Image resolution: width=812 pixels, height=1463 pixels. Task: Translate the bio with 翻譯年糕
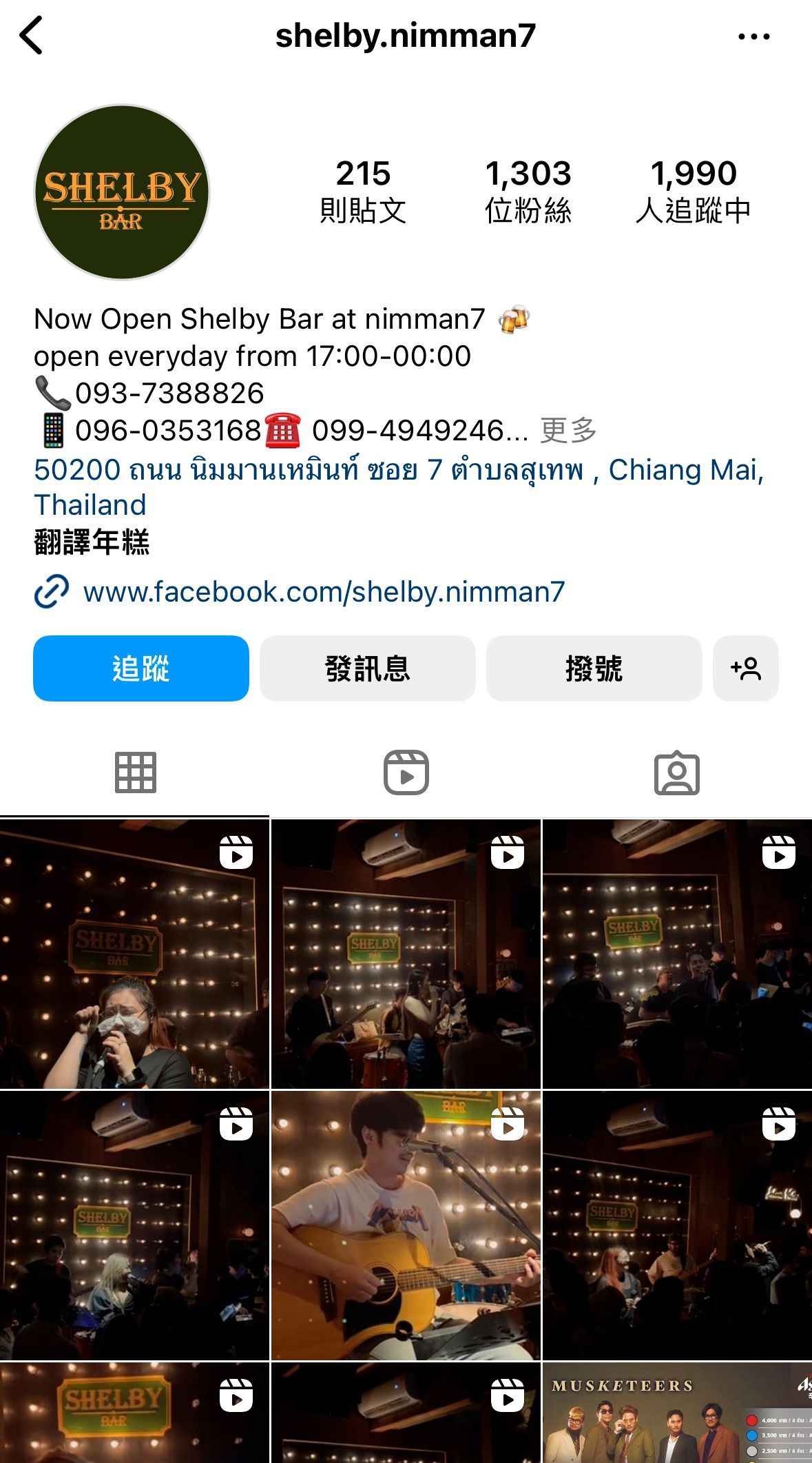click(92, 542)
